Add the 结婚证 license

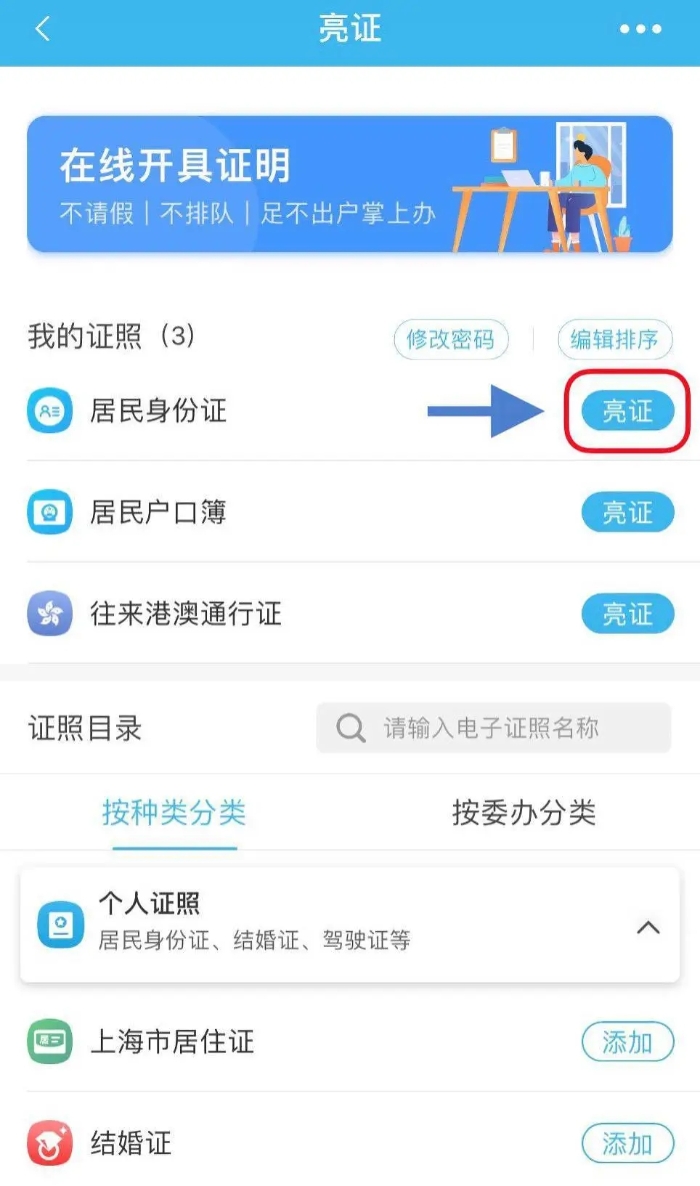pyautogui.click(x=627, y=1143)
